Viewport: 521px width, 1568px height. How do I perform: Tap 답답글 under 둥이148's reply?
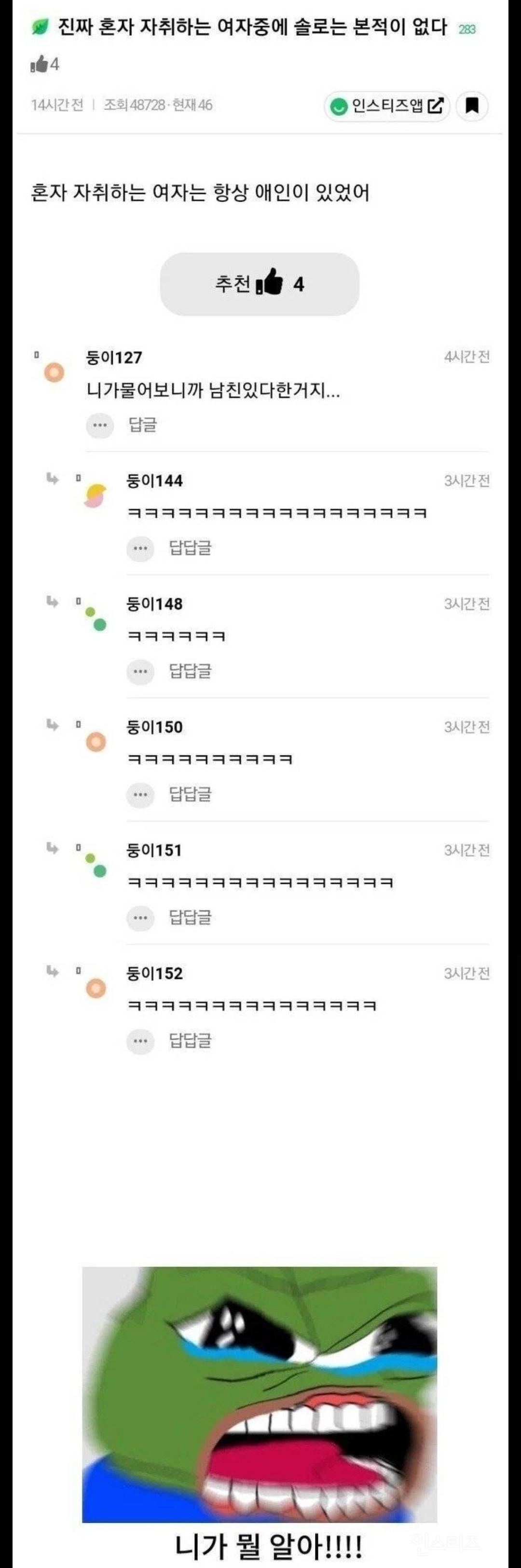pyautogui.click(x=190, y=671)
